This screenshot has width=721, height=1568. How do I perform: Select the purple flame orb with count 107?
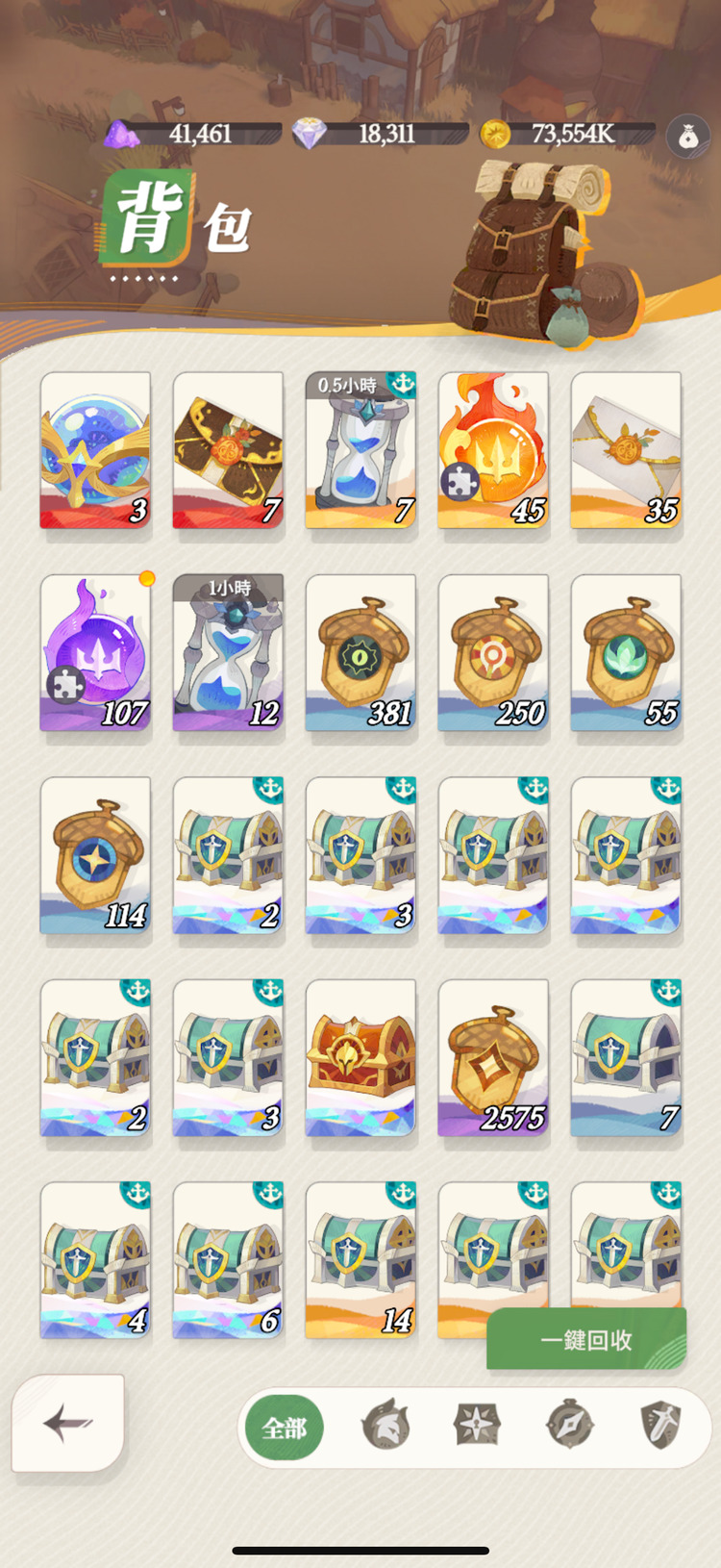(x=95, y=653)
